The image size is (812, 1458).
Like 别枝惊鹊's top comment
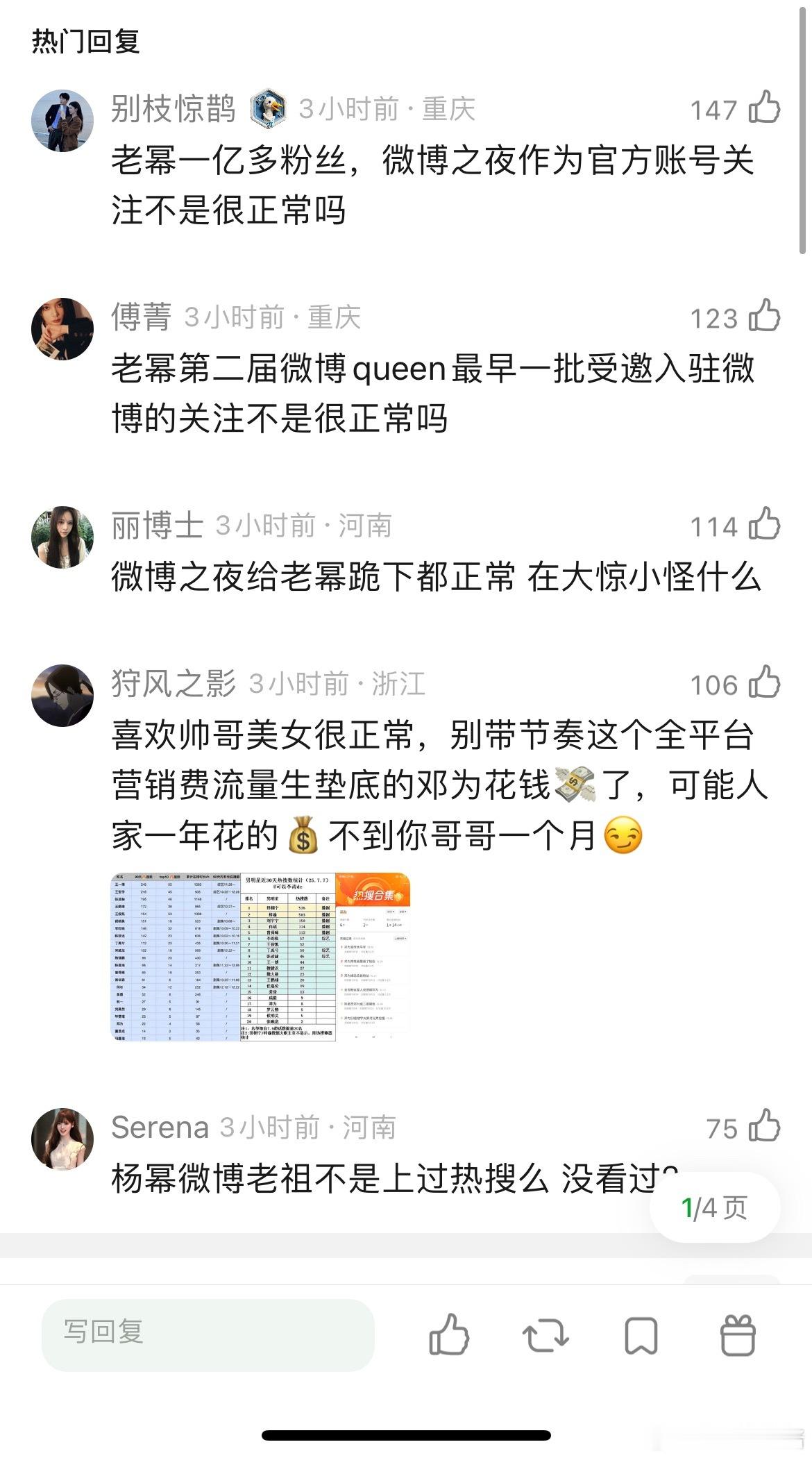click(x=764, y=110)
